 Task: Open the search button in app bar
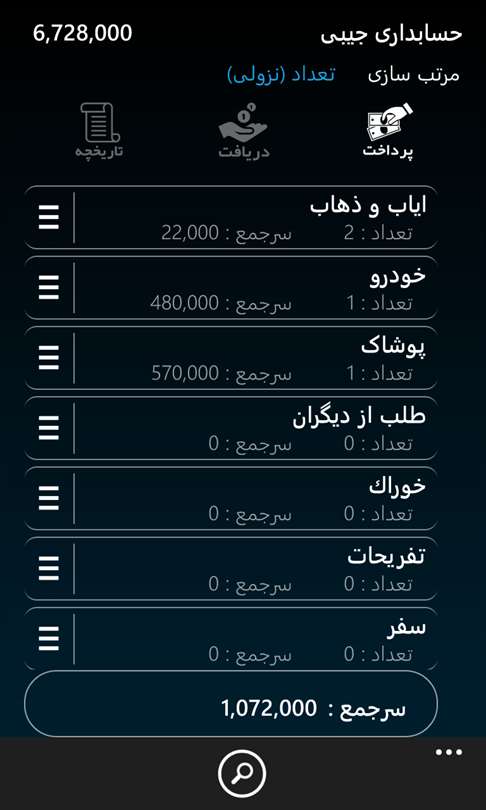[242, 773]
